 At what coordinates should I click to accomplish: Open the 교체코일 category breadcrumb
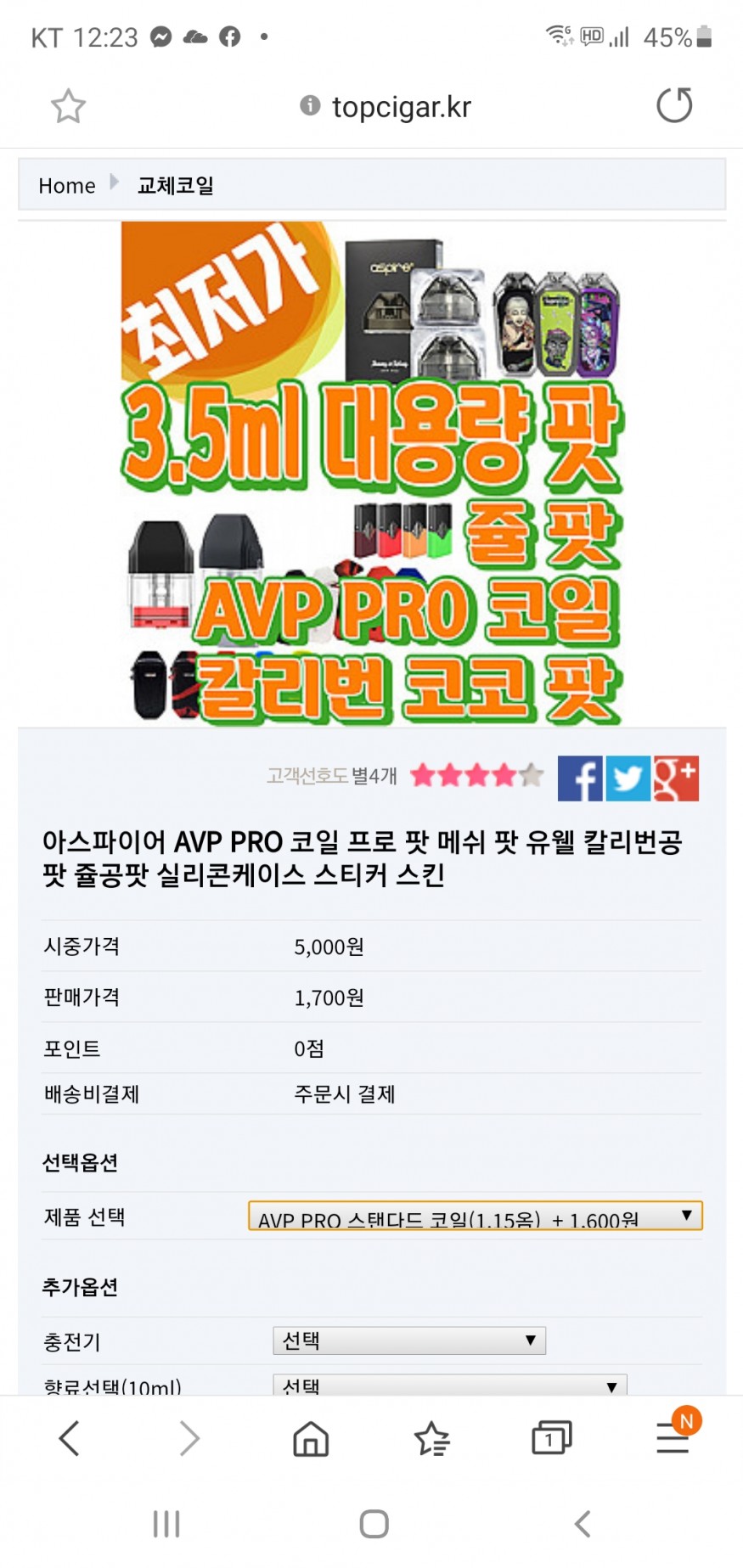[x=175, y=185]
